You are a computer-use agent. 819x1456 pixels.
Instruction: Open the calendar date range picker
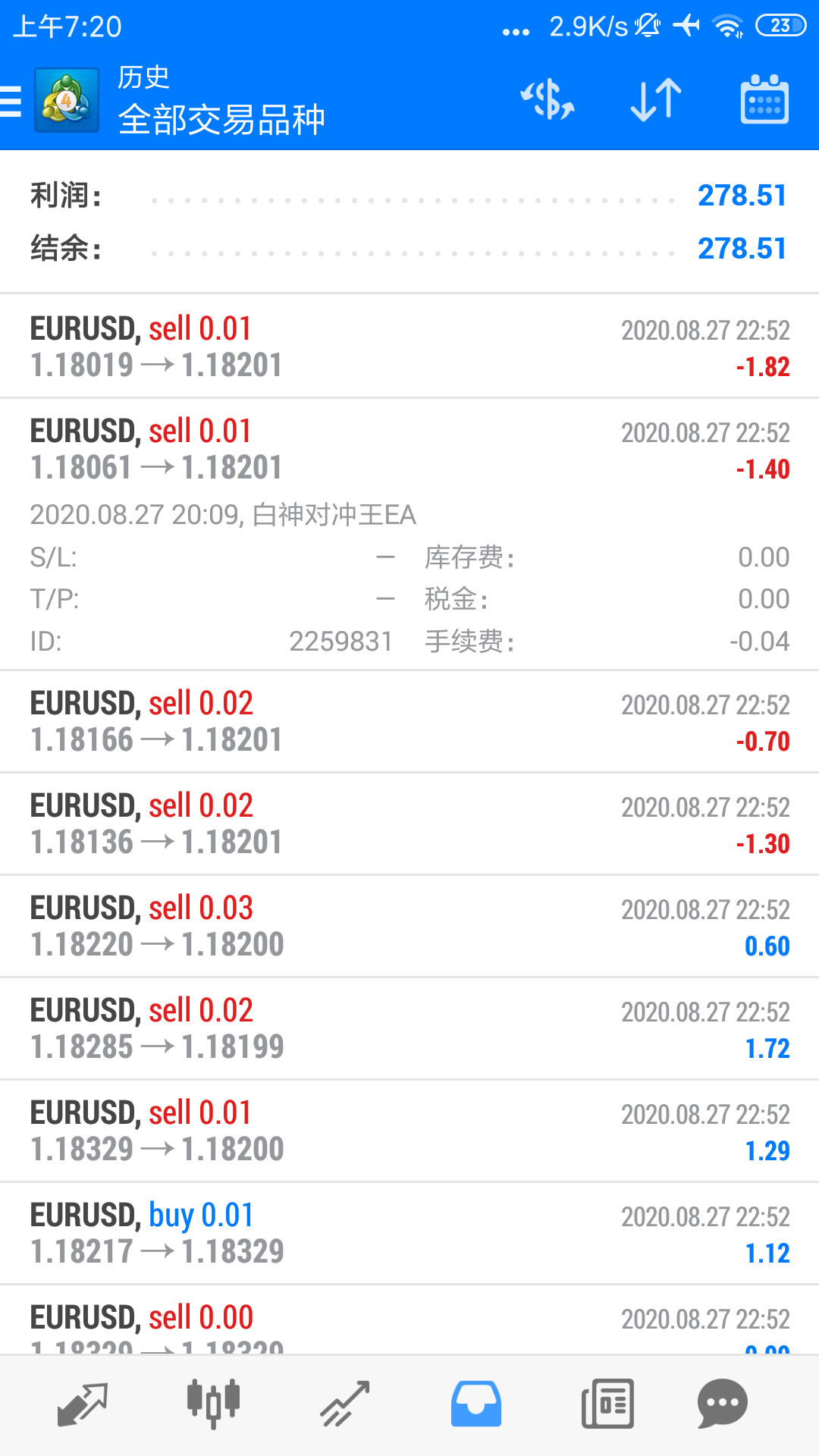(x=764, y=99)
